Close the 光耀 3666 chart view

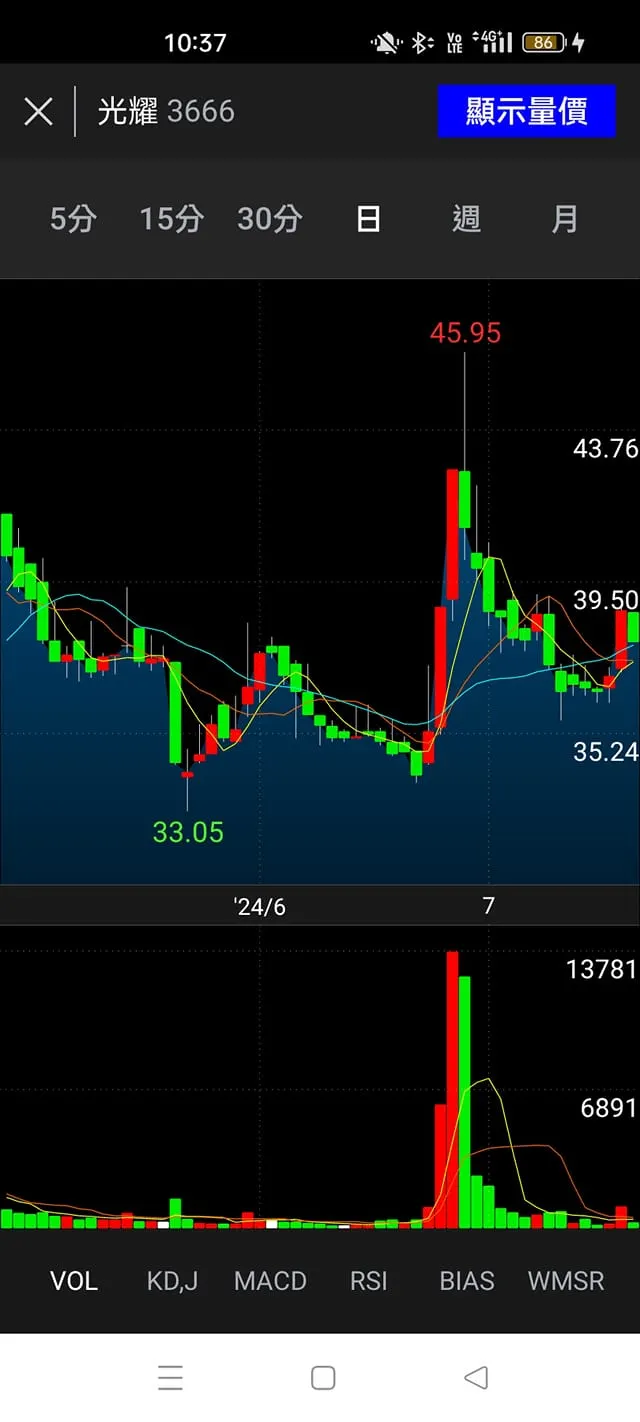(x=38, y=111)
